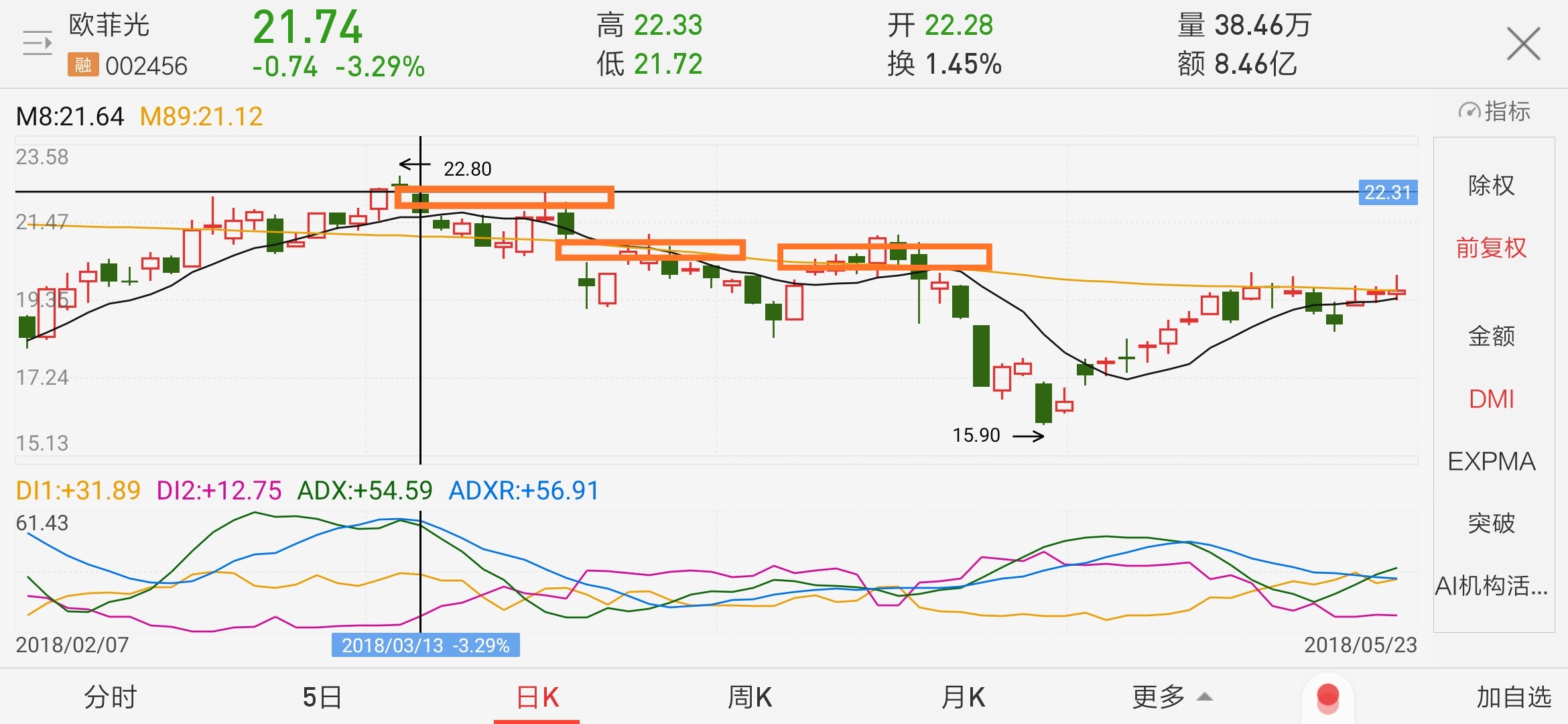The width and height of the screenshot is (1568, 724).
Task: Expand the 更多 period options
Action: coord(1171,697)
